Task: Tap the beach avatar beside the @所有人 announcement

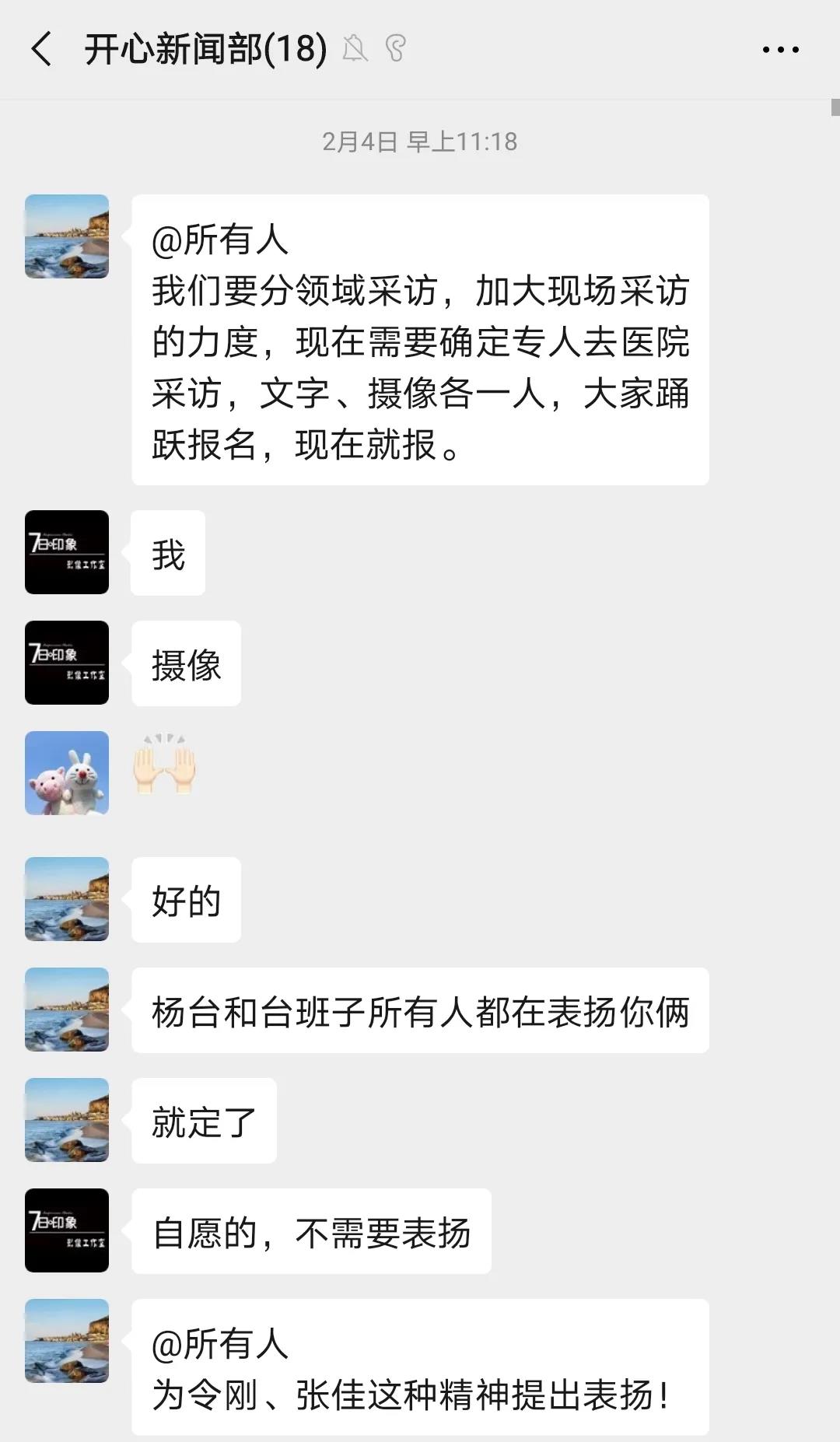Action: pyautogui.click(x=66, y=237)
